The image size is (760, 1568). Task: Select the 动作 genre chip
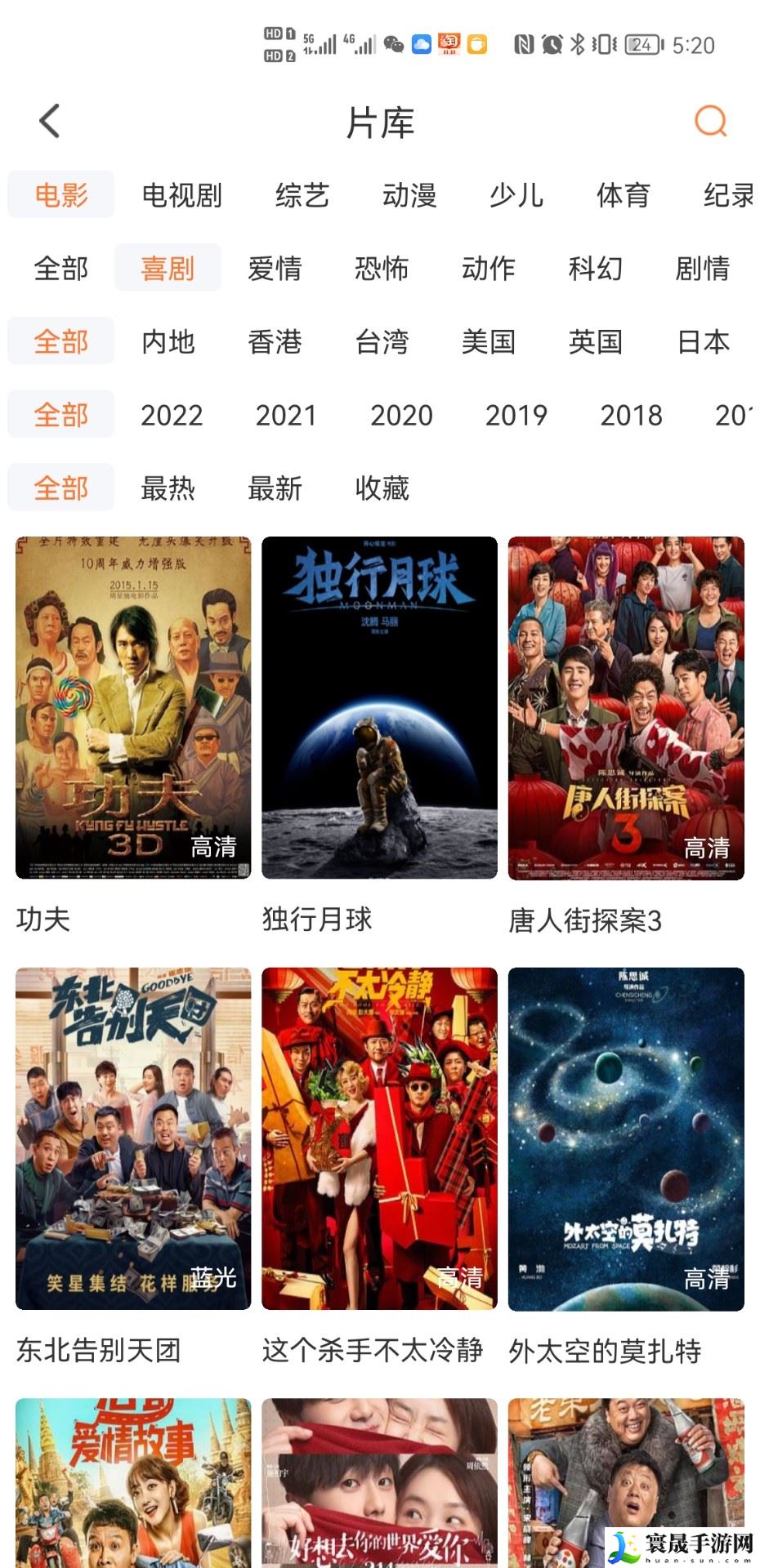tap(489, 268)
